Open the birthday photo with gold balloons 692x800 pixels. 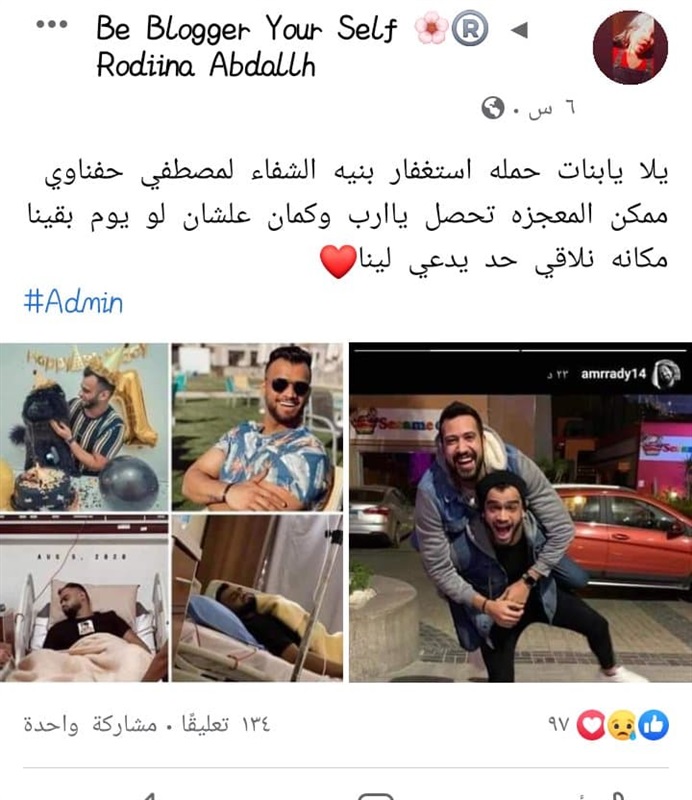pos(84,426)
